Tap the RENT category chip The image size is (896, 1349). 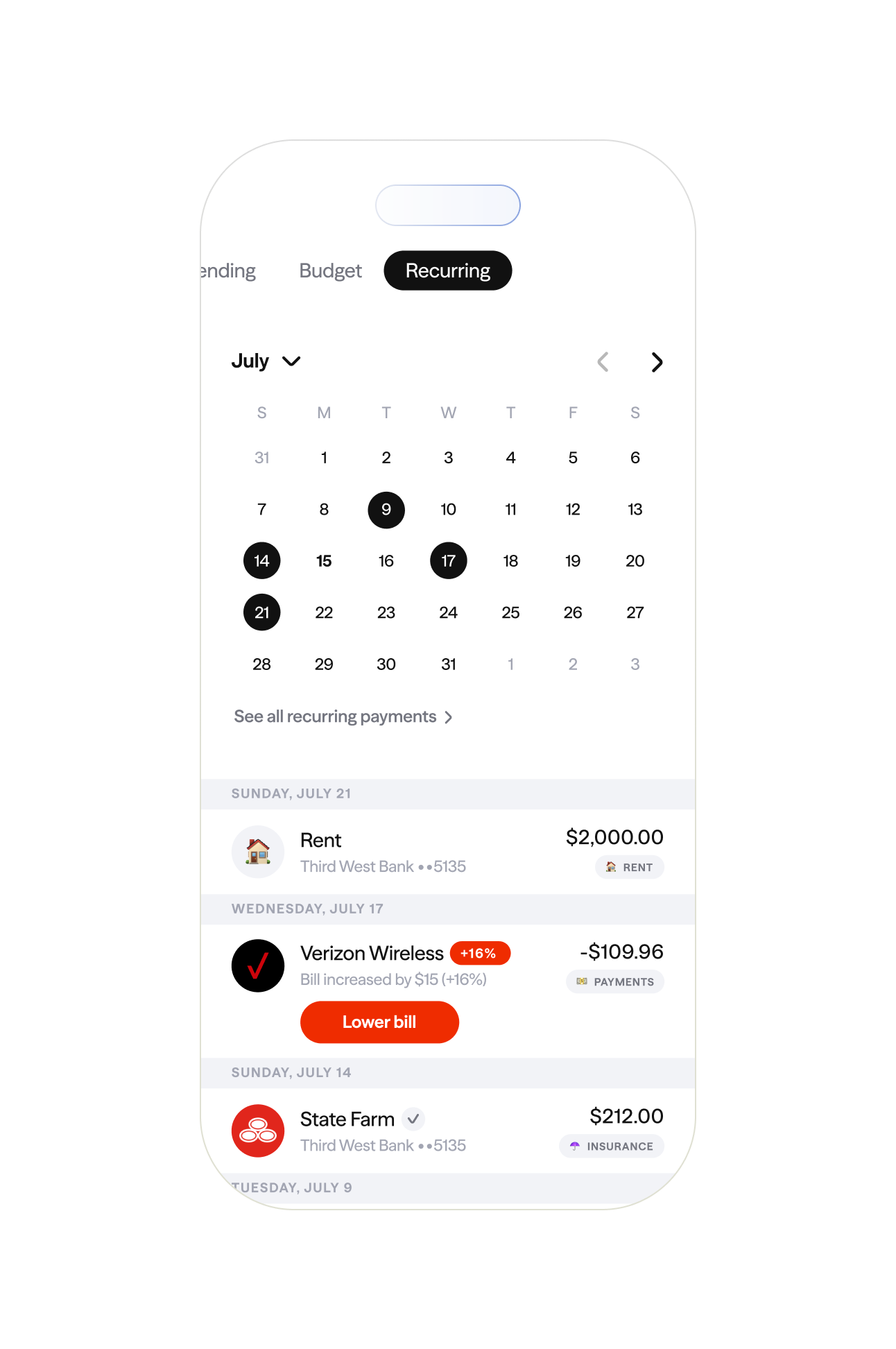pyautogui.click(x=629, y=867)
